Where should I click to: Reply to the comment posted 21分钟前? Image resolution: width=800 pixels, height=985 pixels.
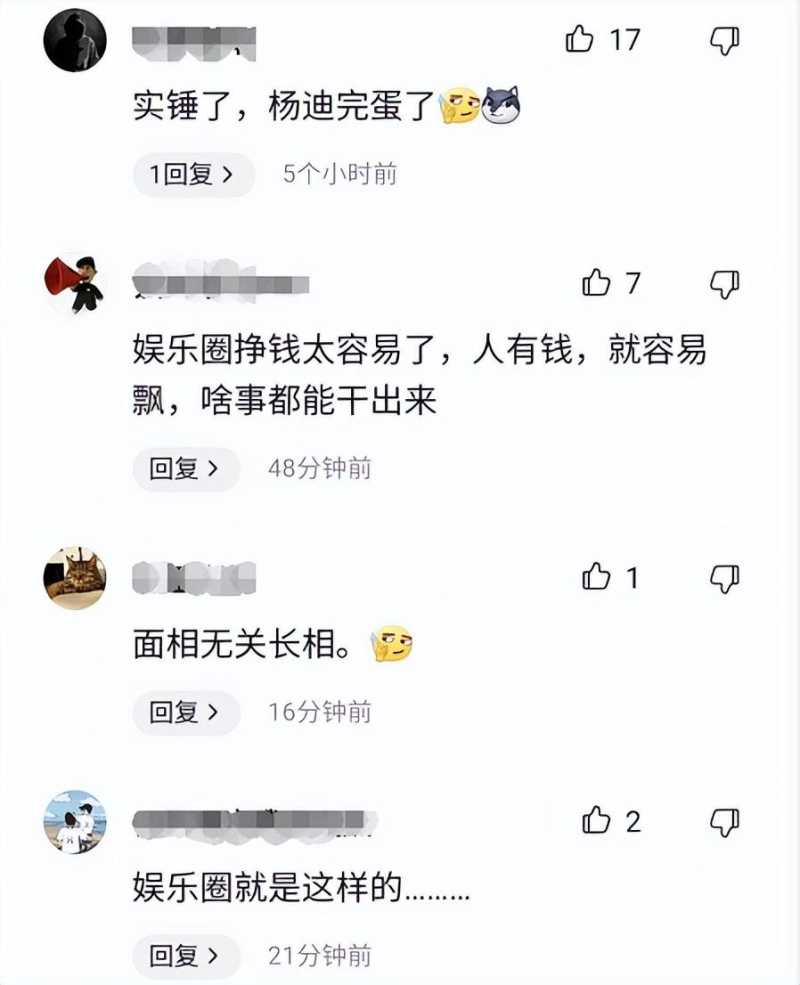186,956
